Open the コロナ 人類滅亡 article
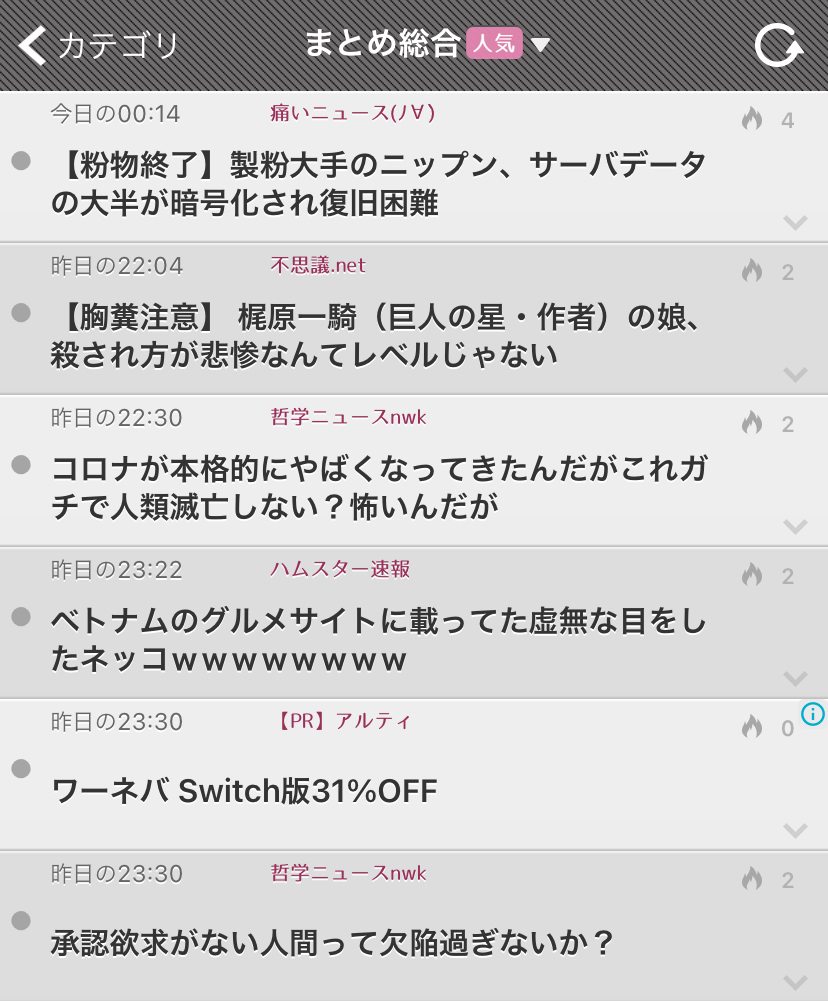This screenshot has height=1001, width=828. pos(378,488)
